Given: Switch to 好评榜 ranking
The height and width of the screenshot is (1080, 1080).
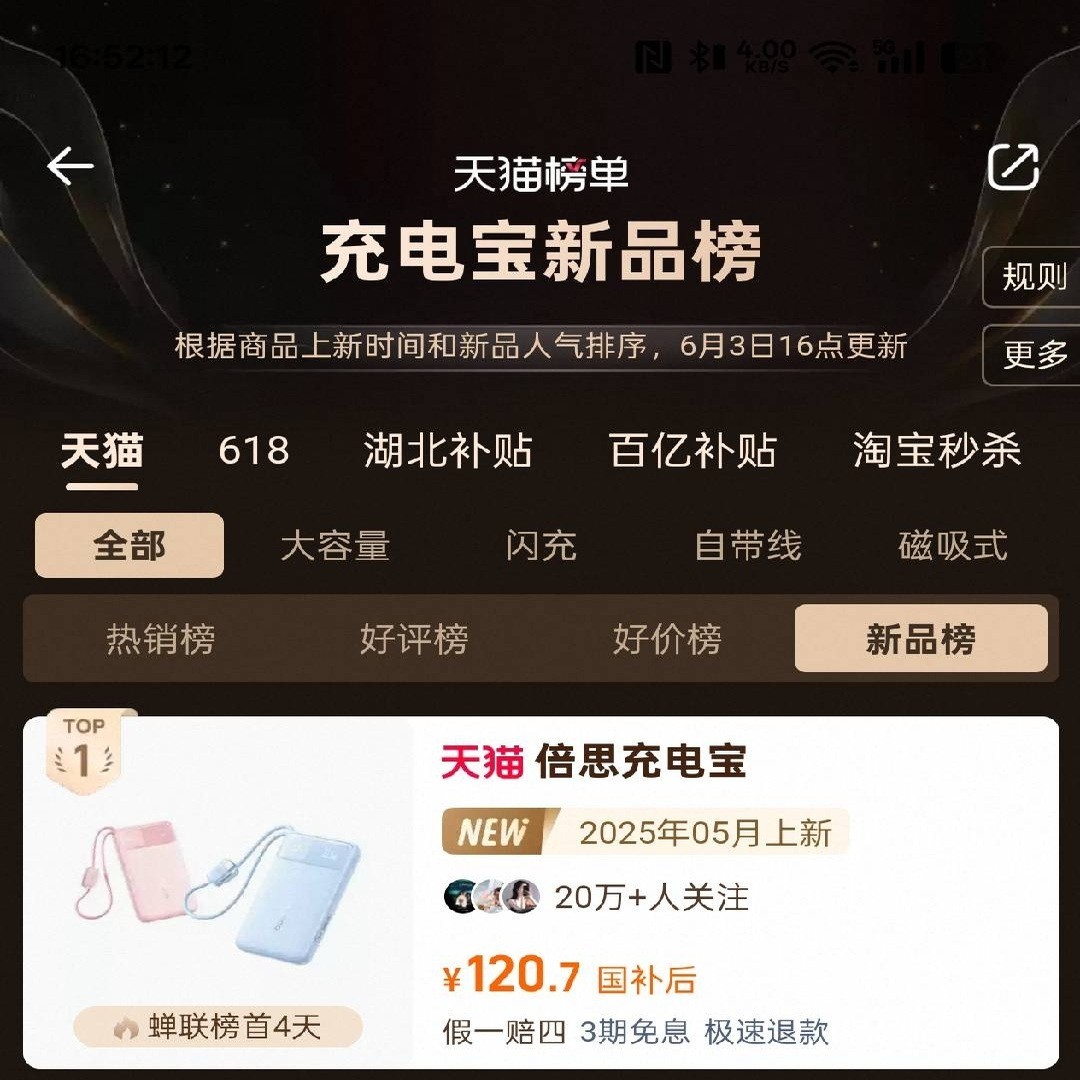Looking at the screenshot, I should [414, 639].
